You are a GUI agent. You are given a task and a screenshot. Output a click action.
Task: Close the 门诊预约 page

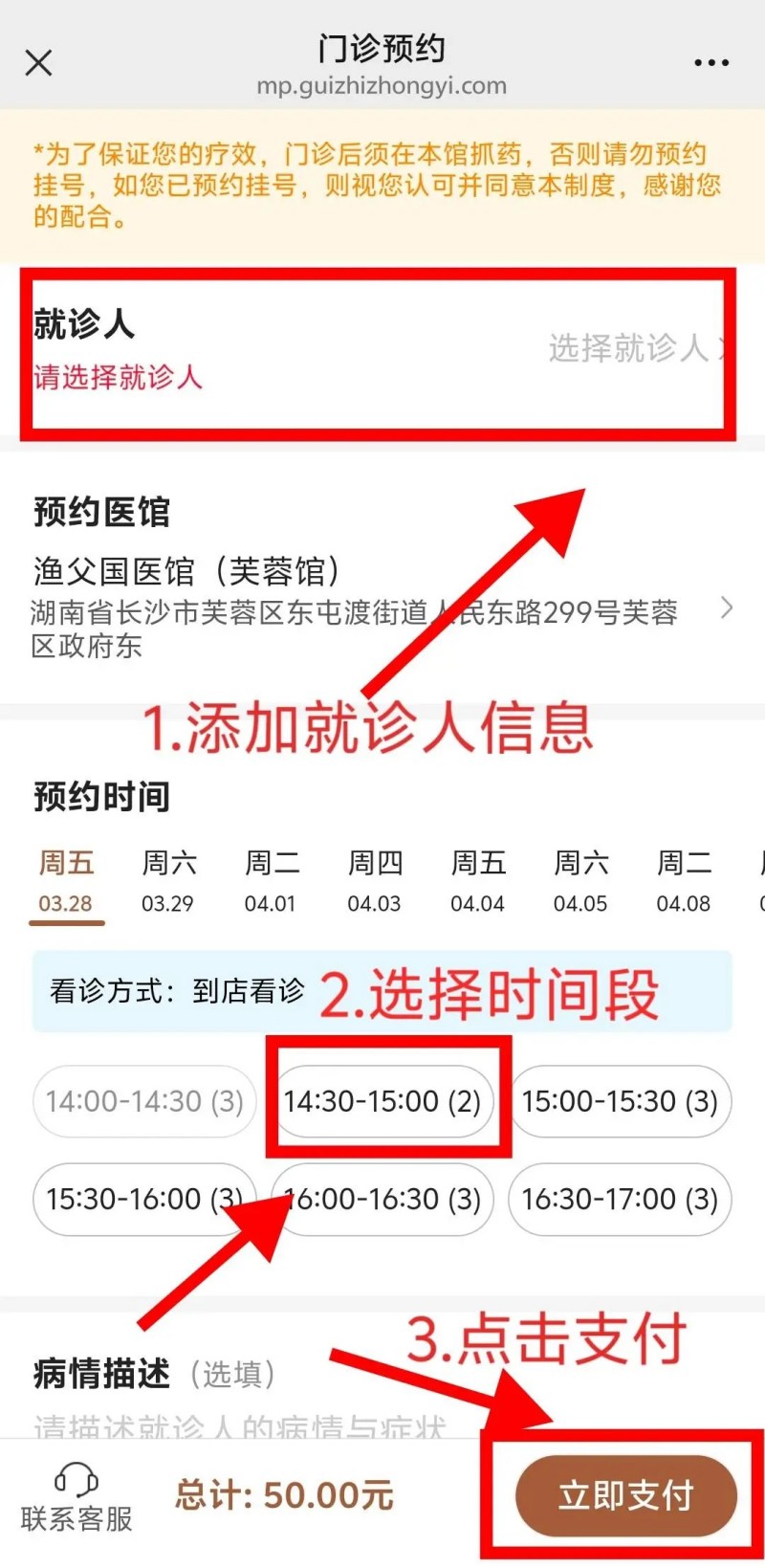(x=38, y=63)
